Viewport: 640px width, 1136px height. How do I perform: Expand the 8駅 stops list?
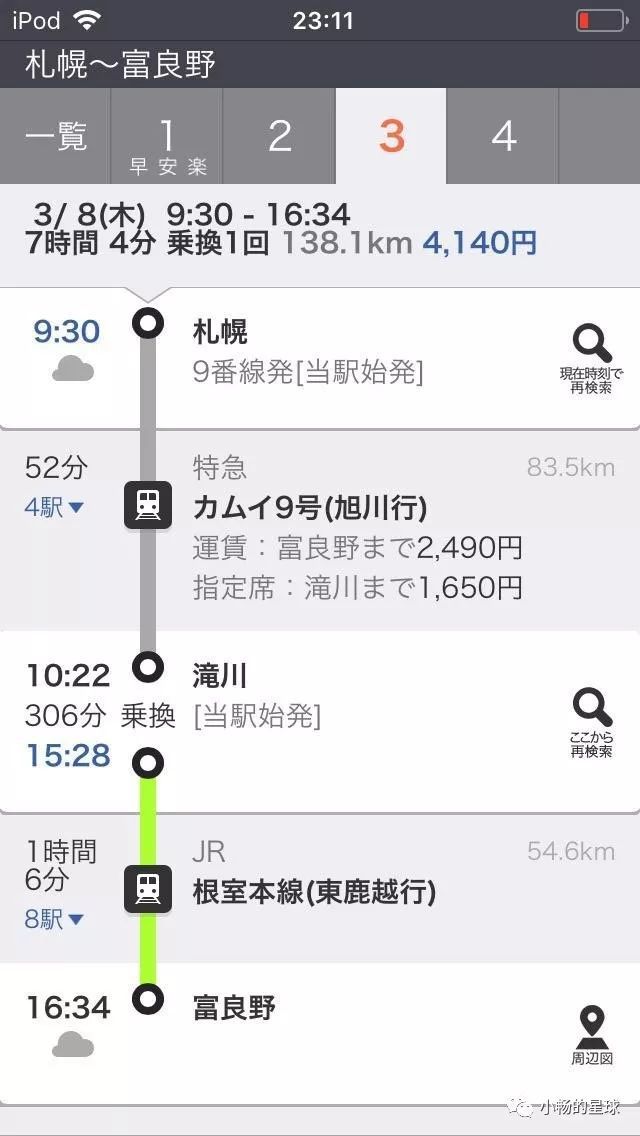tap(54, 920)
